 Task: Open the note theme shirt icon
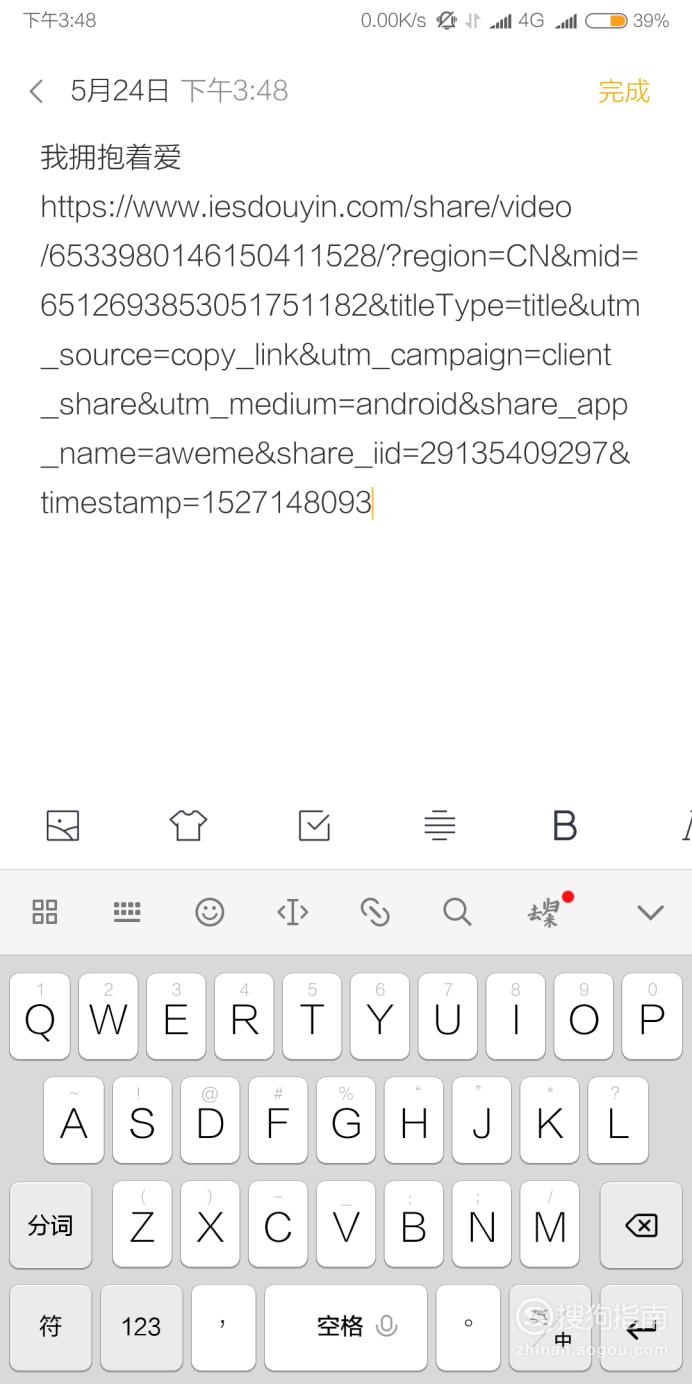click(x=188, y=825)
